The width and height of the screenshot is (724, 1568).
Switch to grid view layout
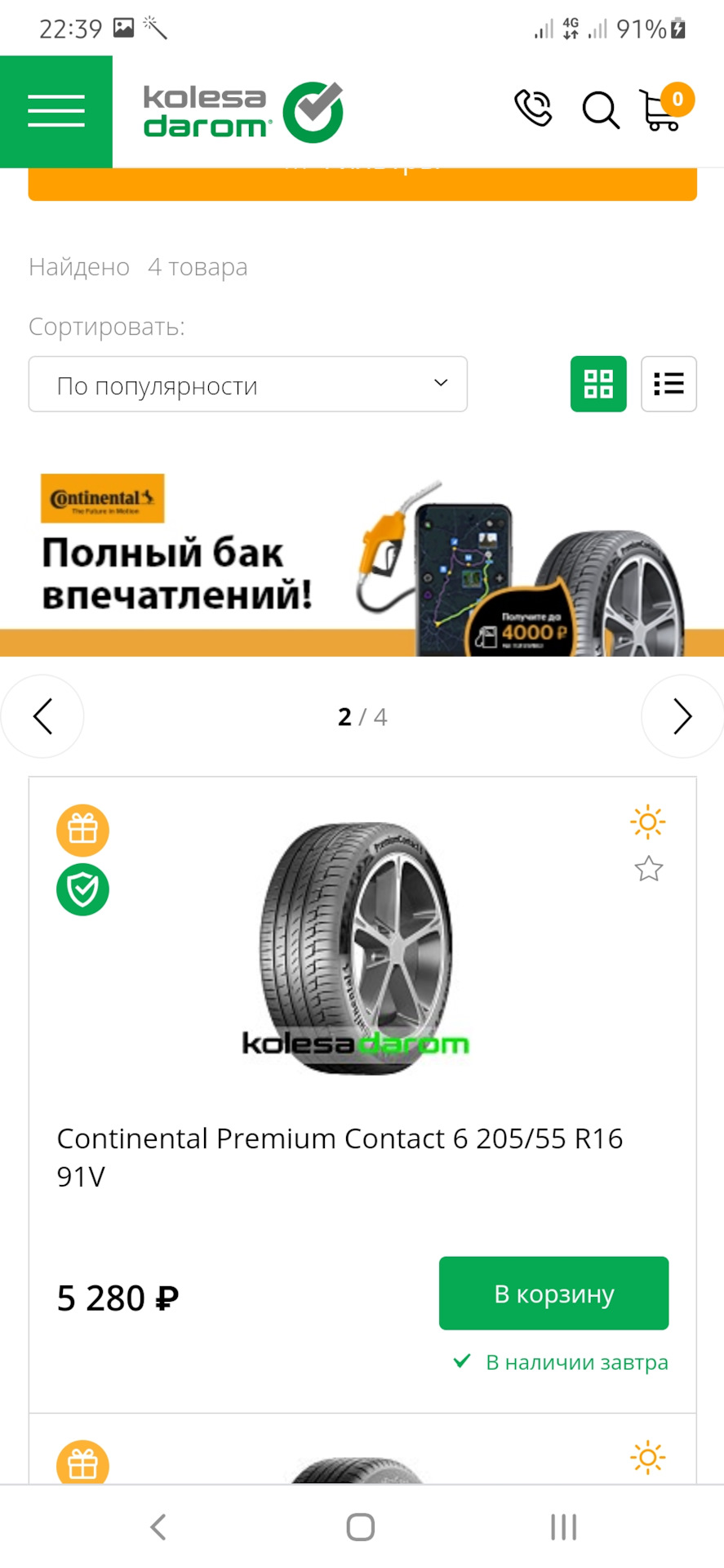(598, 384)
